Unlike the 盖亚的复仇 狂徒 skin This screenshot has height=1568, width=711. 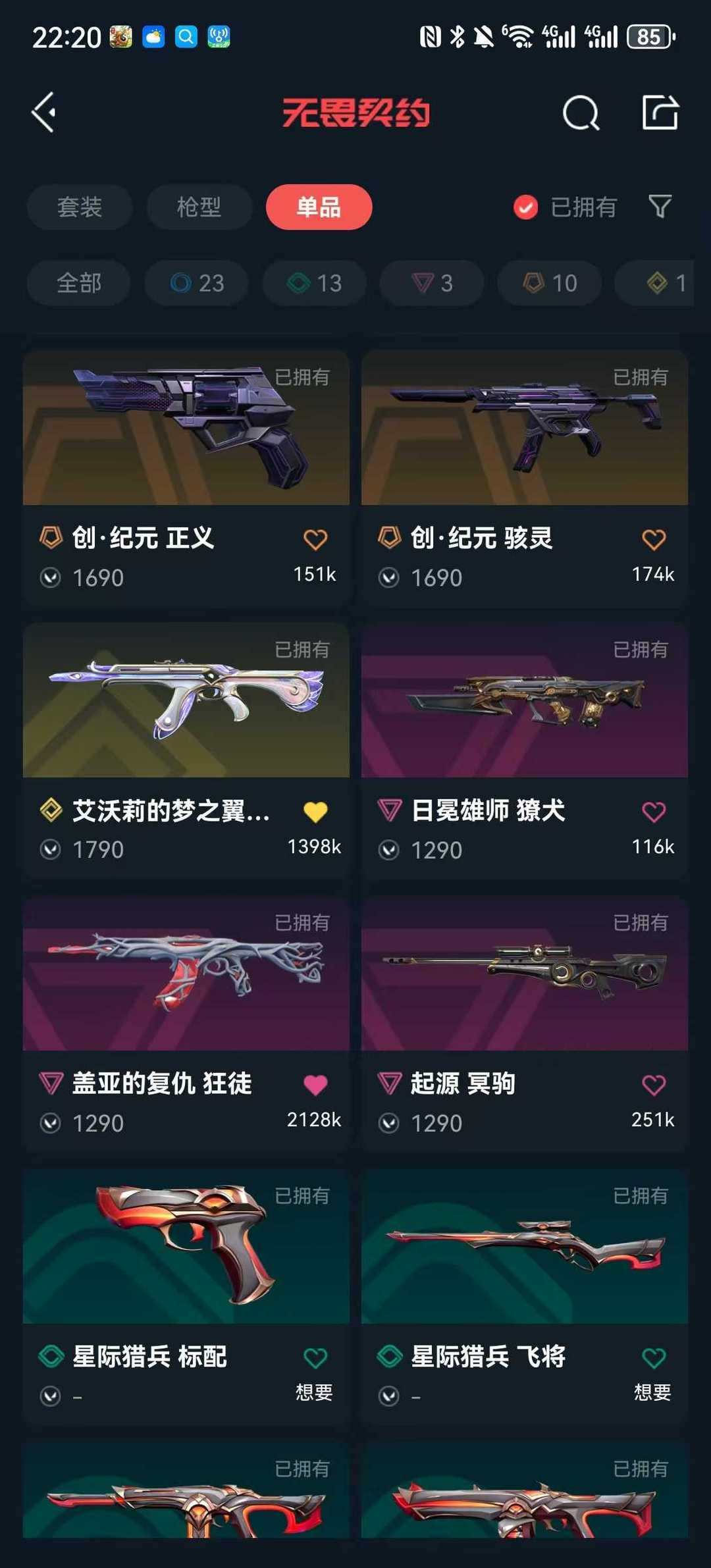click(315, 1085)
